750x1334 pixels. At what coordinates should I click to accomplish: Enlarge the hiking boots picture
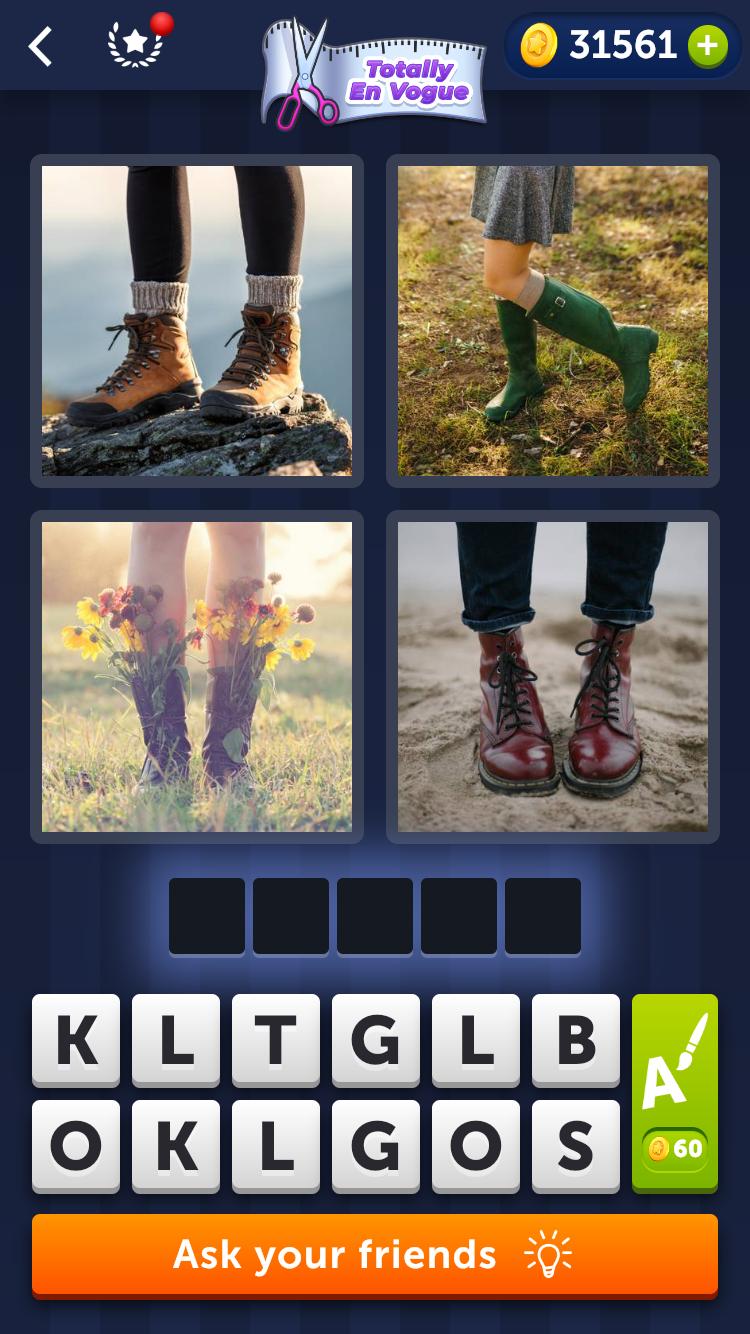click(x=197, y=320)
